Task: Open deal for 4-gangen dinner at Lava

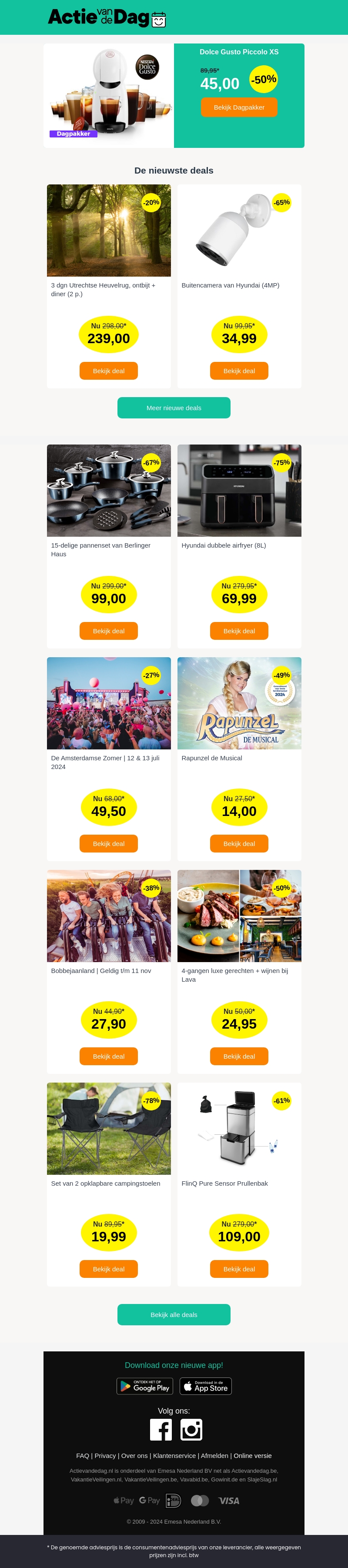Action: coord(239,1056)
